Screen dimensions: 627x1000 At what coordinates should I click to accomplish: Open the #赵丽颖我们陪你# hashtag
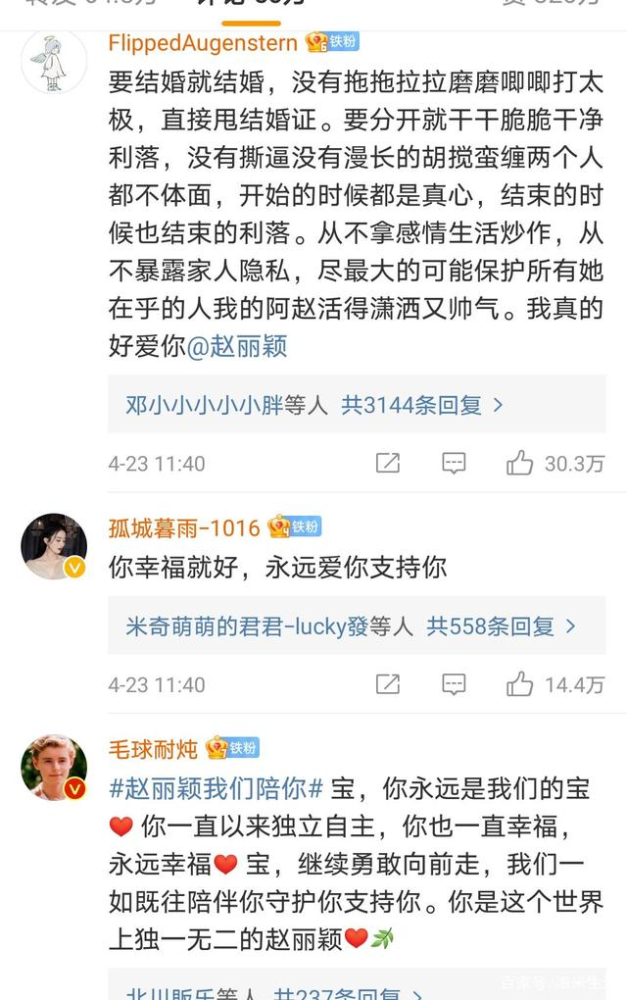click(x=215, y=788)
